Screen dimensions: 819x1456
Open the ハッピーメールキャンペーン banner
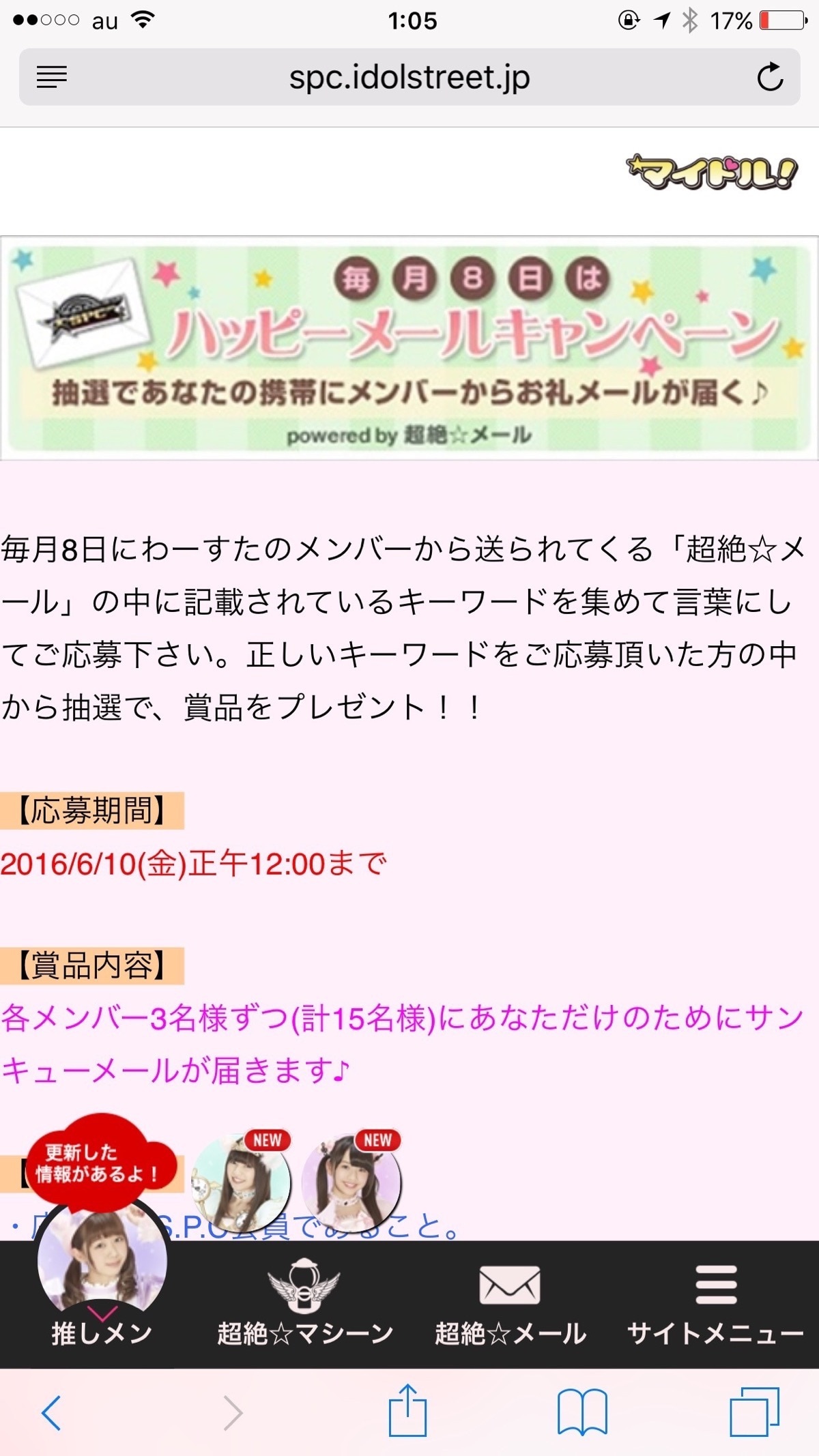(409, 348)
